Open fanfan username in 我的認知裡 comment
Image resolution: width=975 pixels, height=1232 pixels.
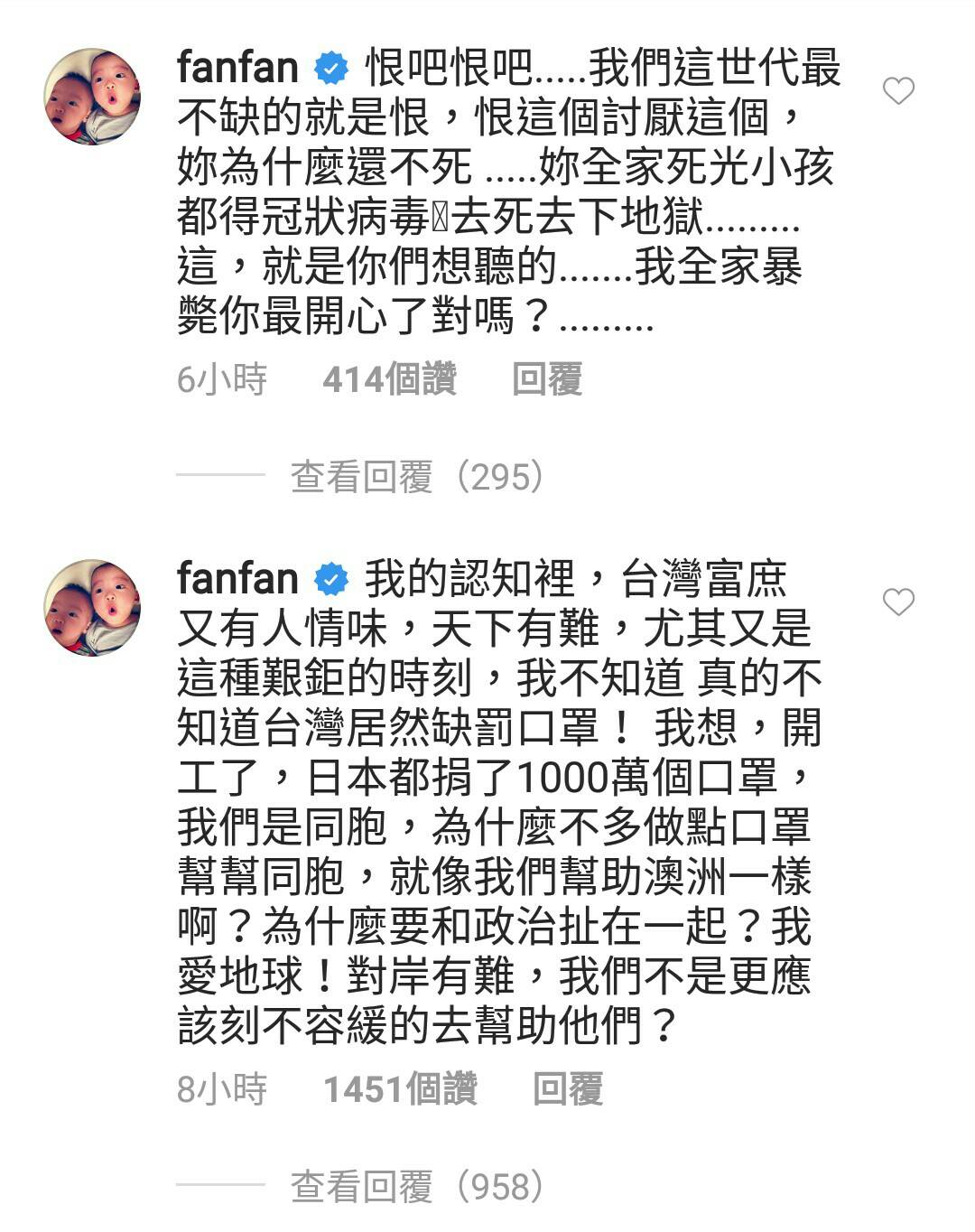(x=237, y=579)
